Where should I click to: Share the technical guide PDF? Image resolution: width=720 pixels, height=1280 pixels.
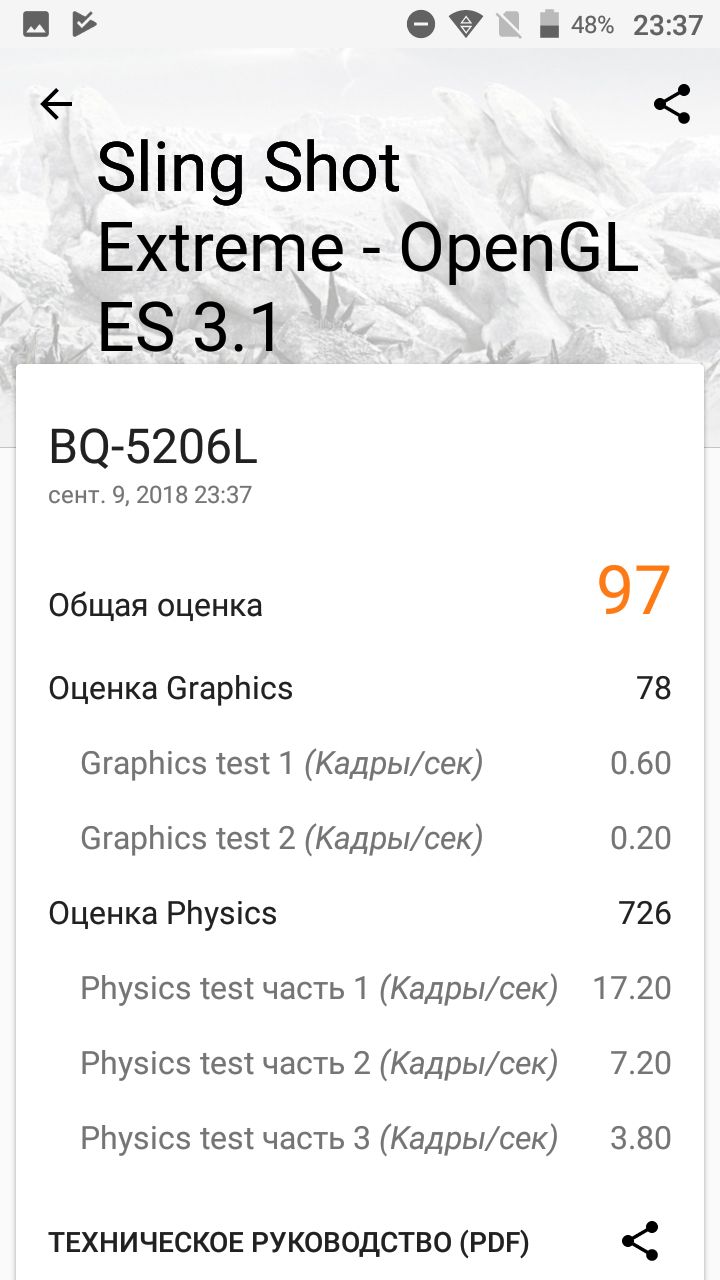coord(640,1241)
